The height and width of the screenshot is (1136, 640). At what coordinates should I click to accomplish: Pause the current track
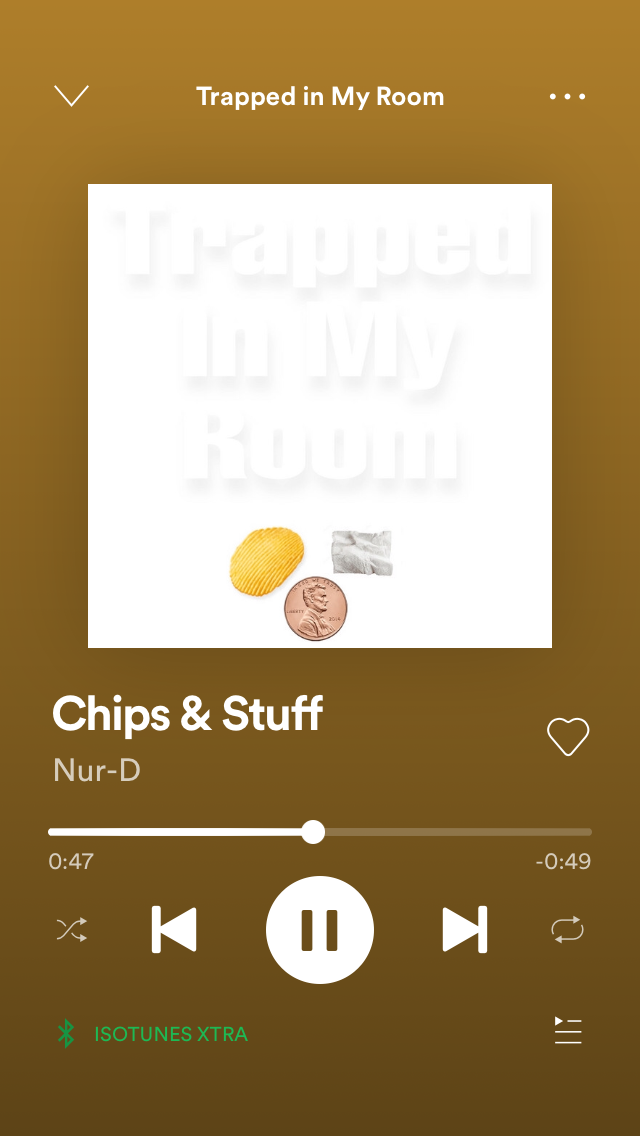(320, 930)
